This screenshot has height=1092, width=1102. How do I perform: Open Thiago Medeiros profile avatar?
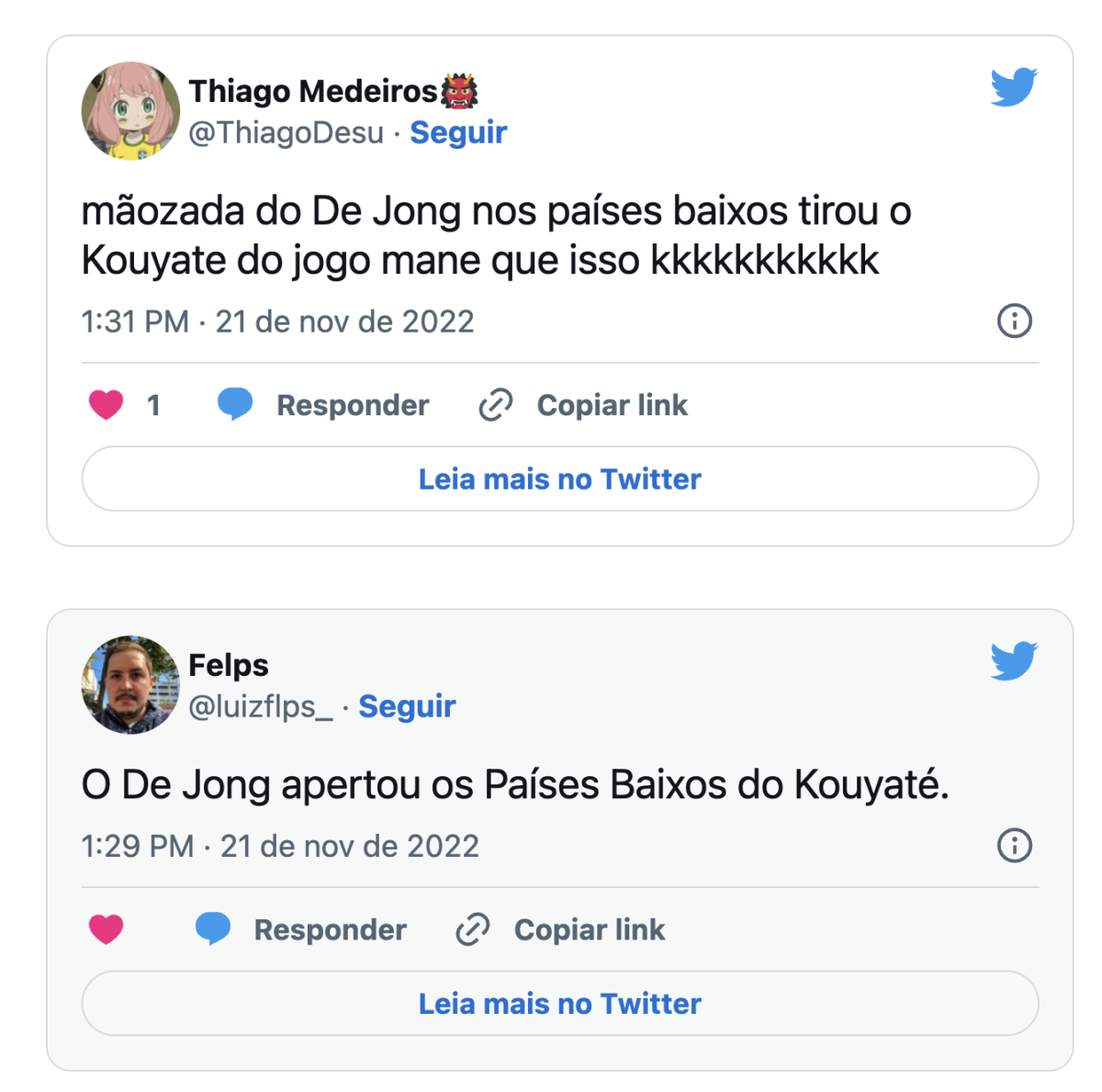130,111
